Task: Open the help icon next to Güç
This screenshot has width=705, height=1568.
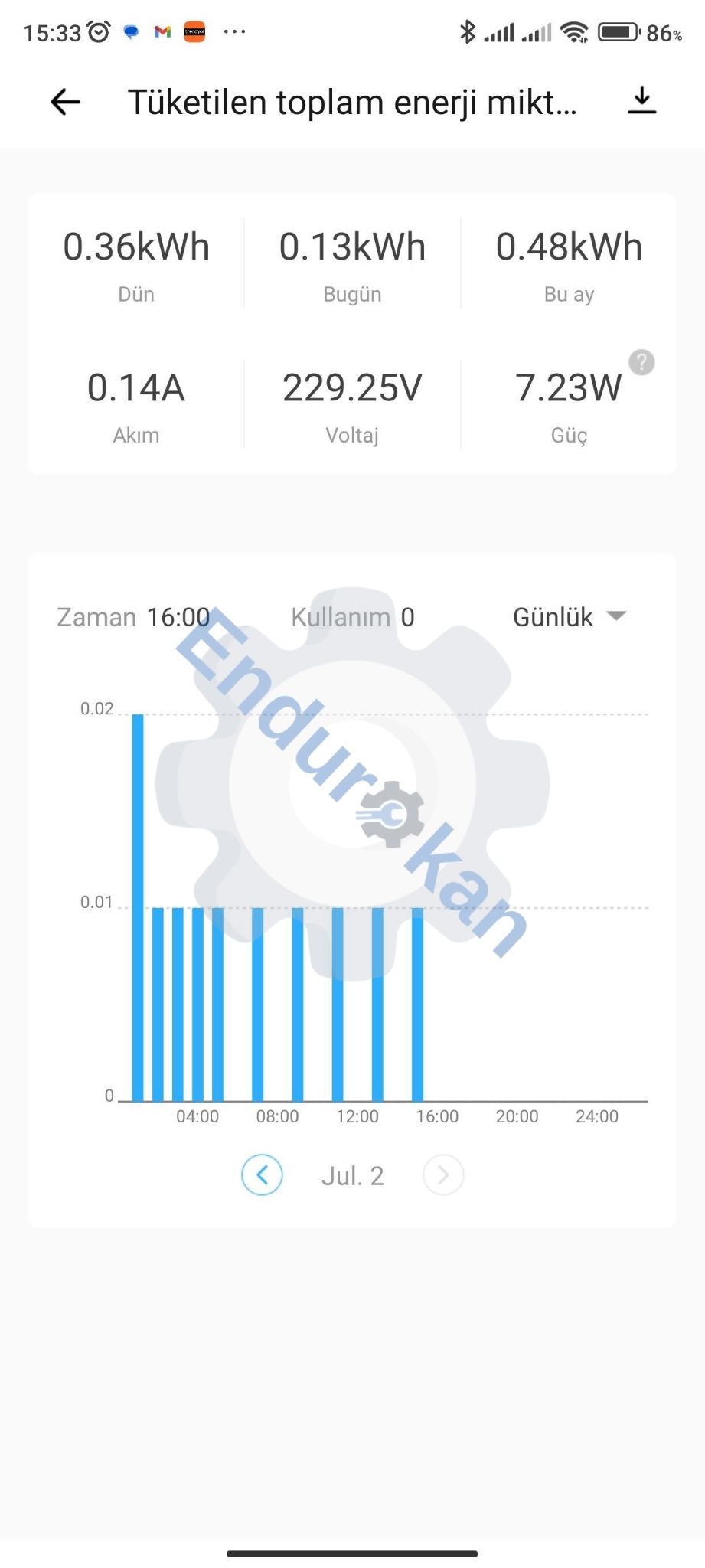Action: click(641, 362)
